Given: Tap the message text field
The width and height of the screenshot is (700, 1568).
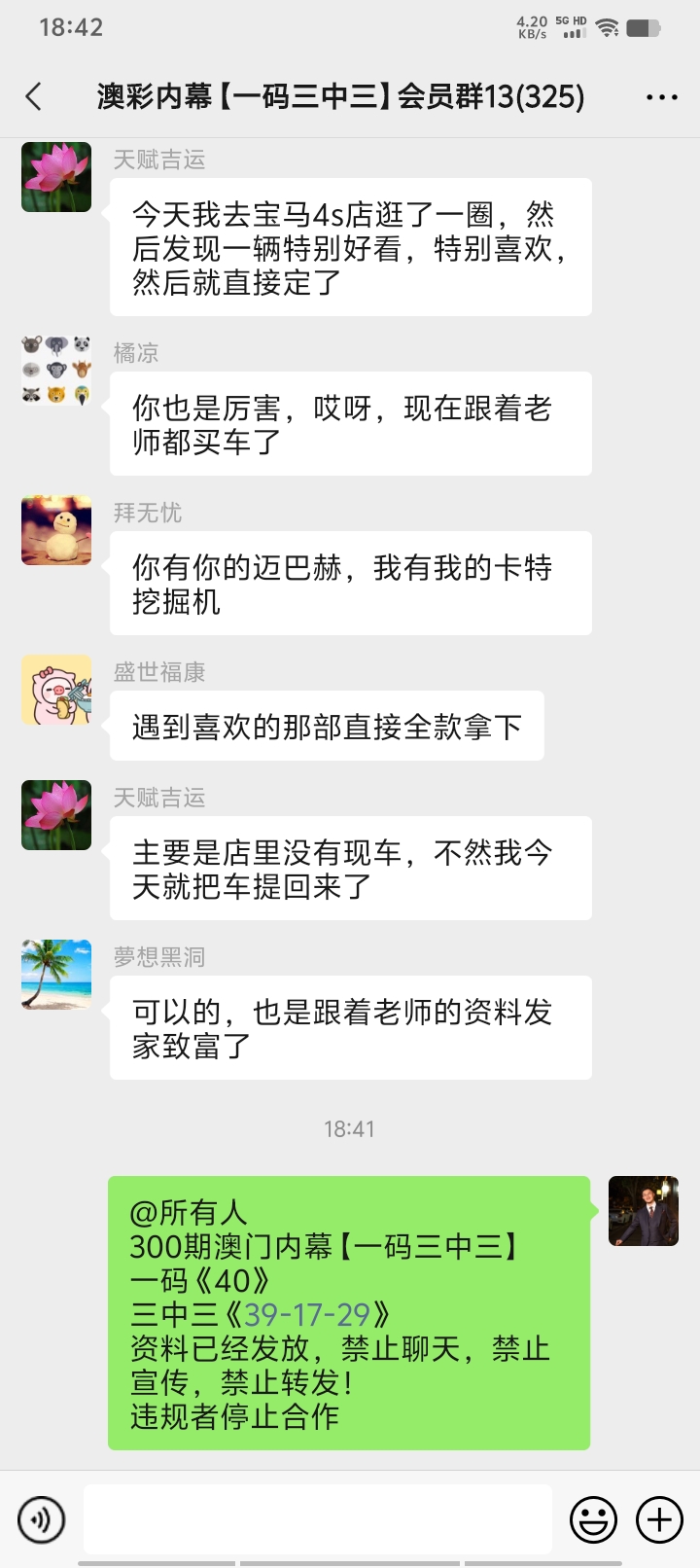Looking at the screenshot, I should (317, 1518).
